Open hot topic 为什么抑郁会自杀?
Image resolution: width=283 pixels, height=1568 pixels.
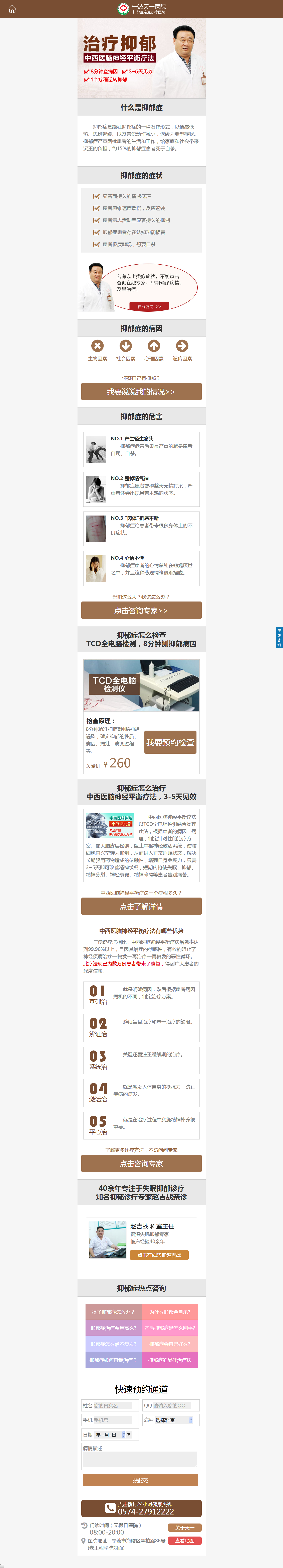point(170,1312)
